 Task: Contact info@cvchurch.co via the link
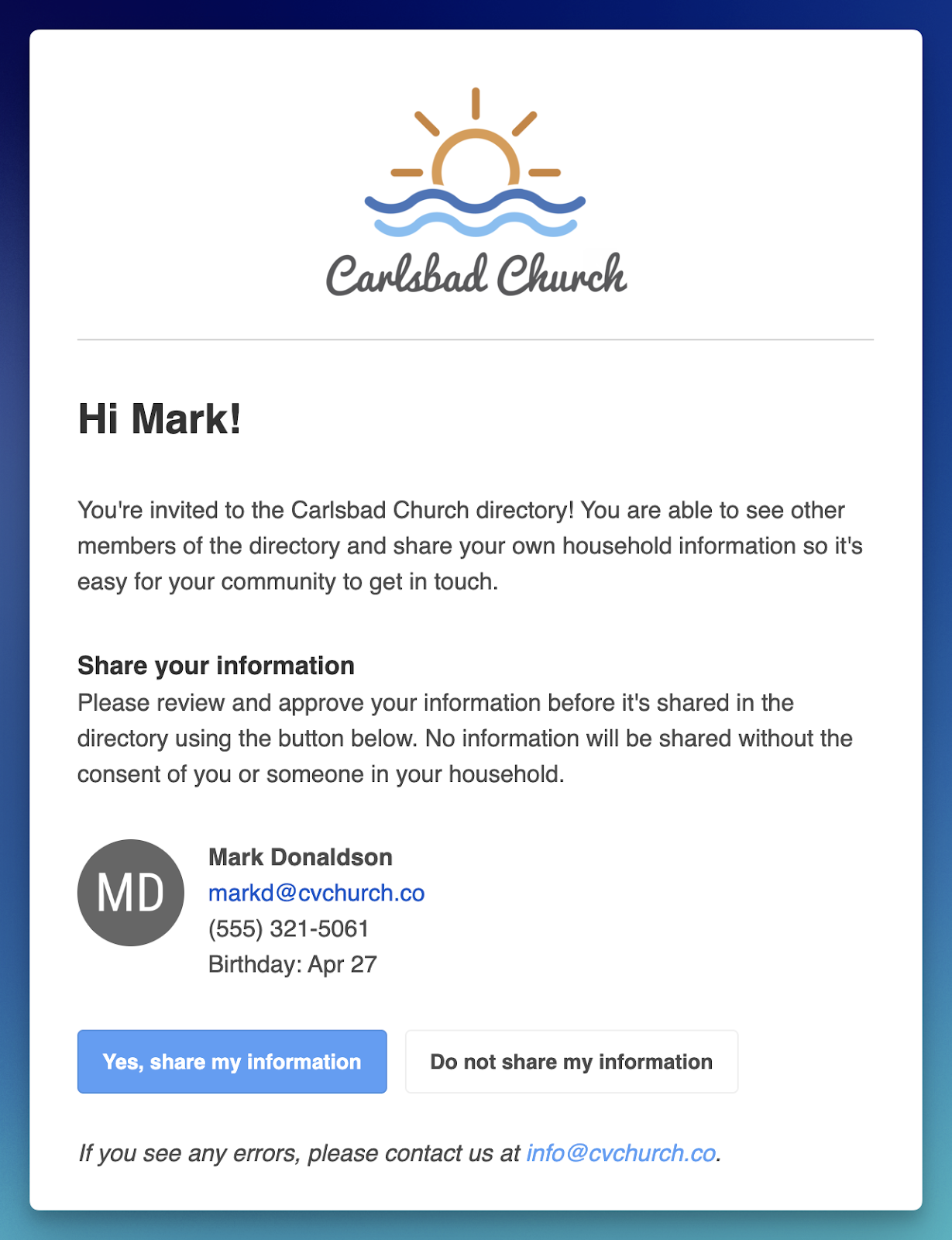point(620,1153)
